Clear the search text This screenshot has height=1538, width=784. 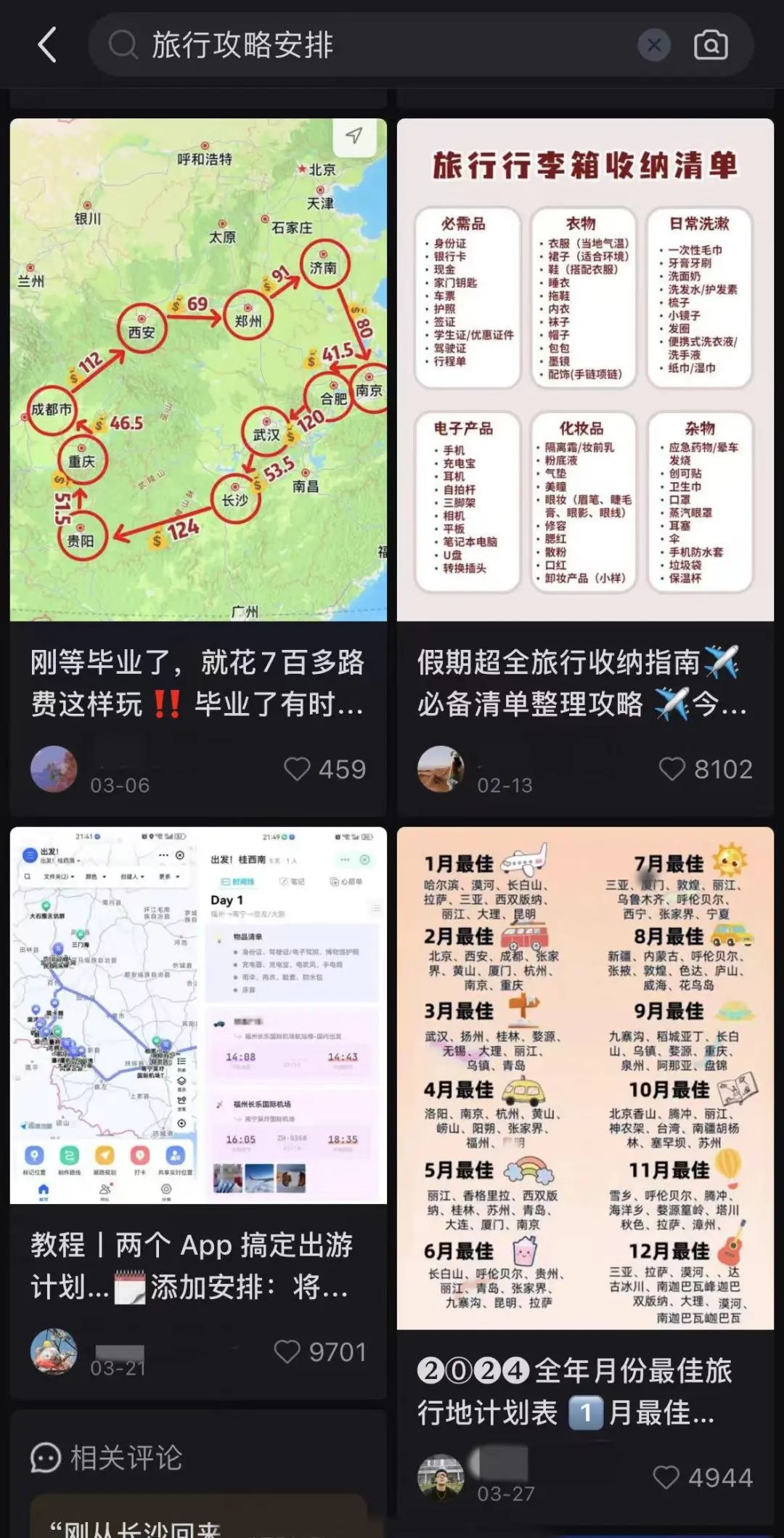(654, 45)
